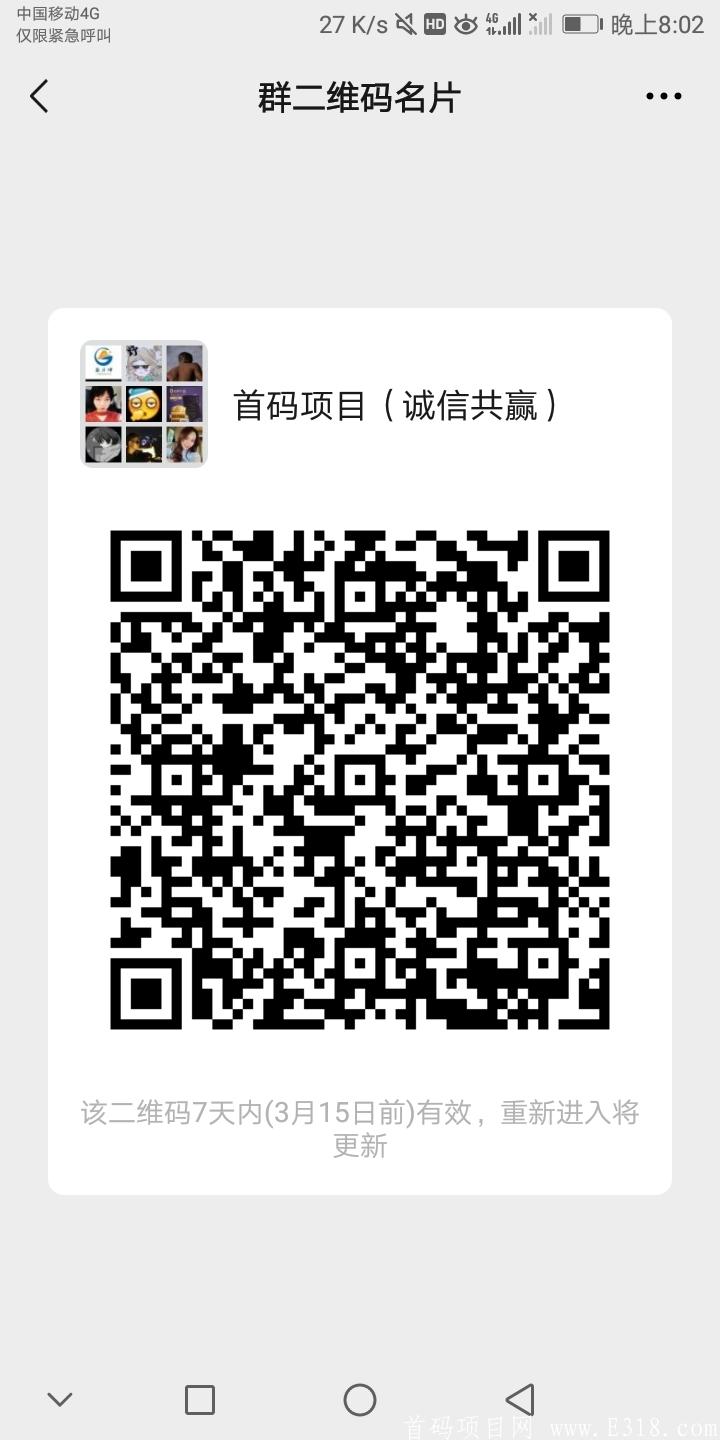Tap the group name 首码项目（诚信共赢）
The width and height of the screenshot is (720, 1440).
396,405
